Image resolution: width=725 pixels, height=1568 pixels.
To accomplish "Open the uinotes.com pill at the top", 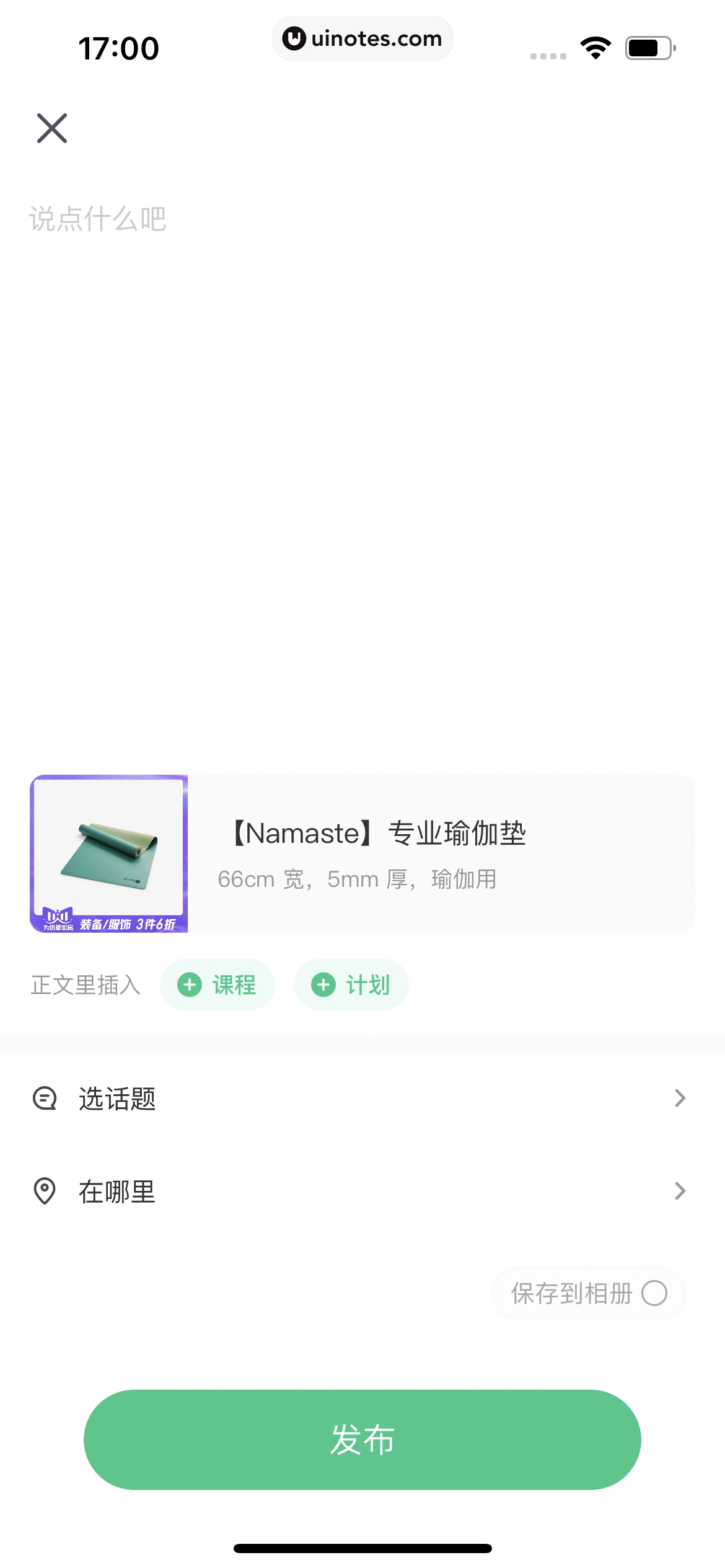I will 362,38.
